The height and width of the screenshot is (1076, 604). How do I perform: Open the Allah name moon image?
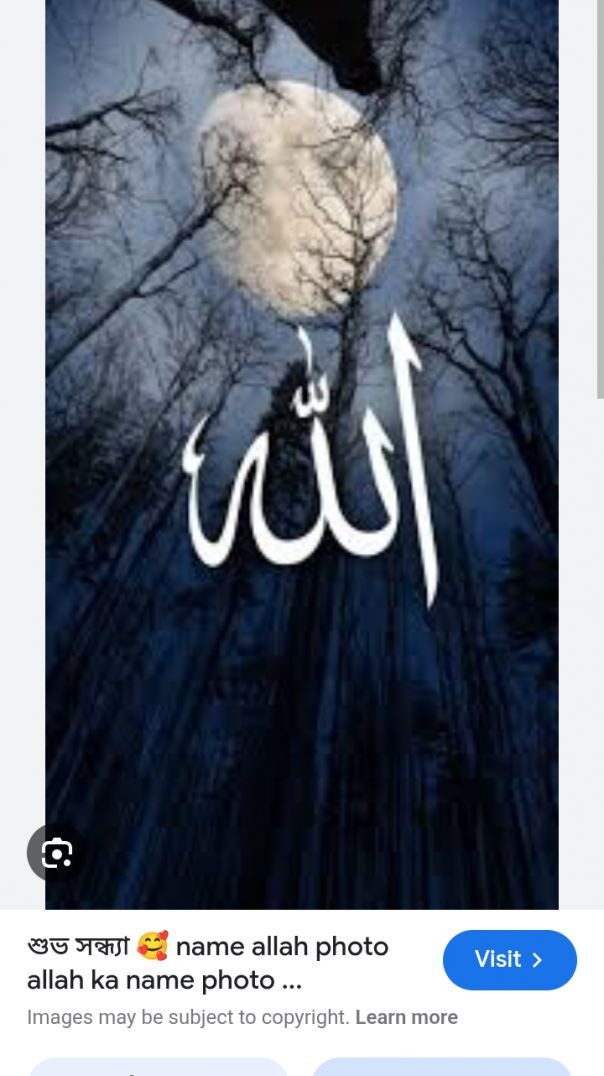[301, 450]
